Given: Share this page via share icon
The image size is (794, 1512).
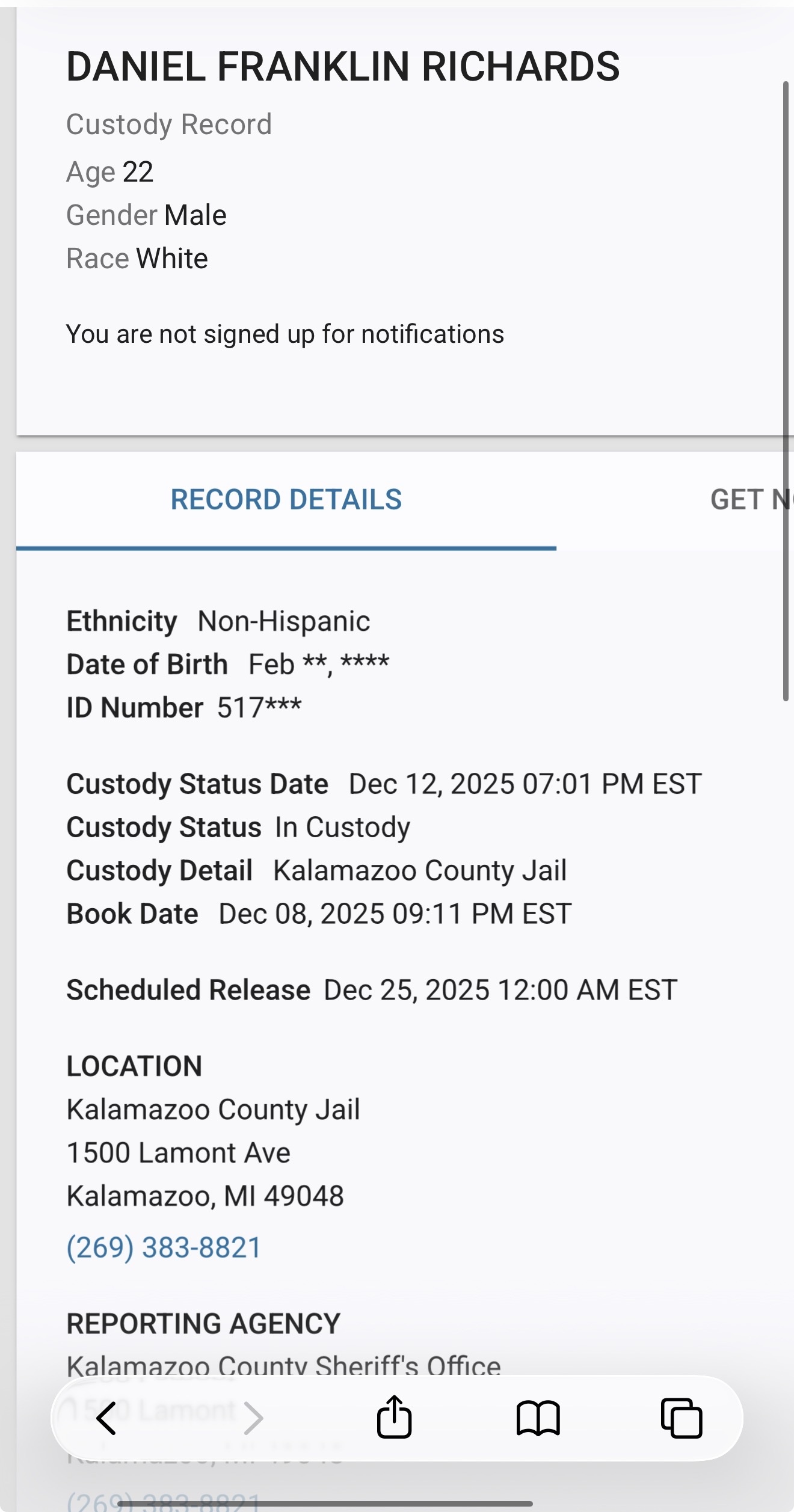Looking at the screenshot, I should tap(394, 1417).
